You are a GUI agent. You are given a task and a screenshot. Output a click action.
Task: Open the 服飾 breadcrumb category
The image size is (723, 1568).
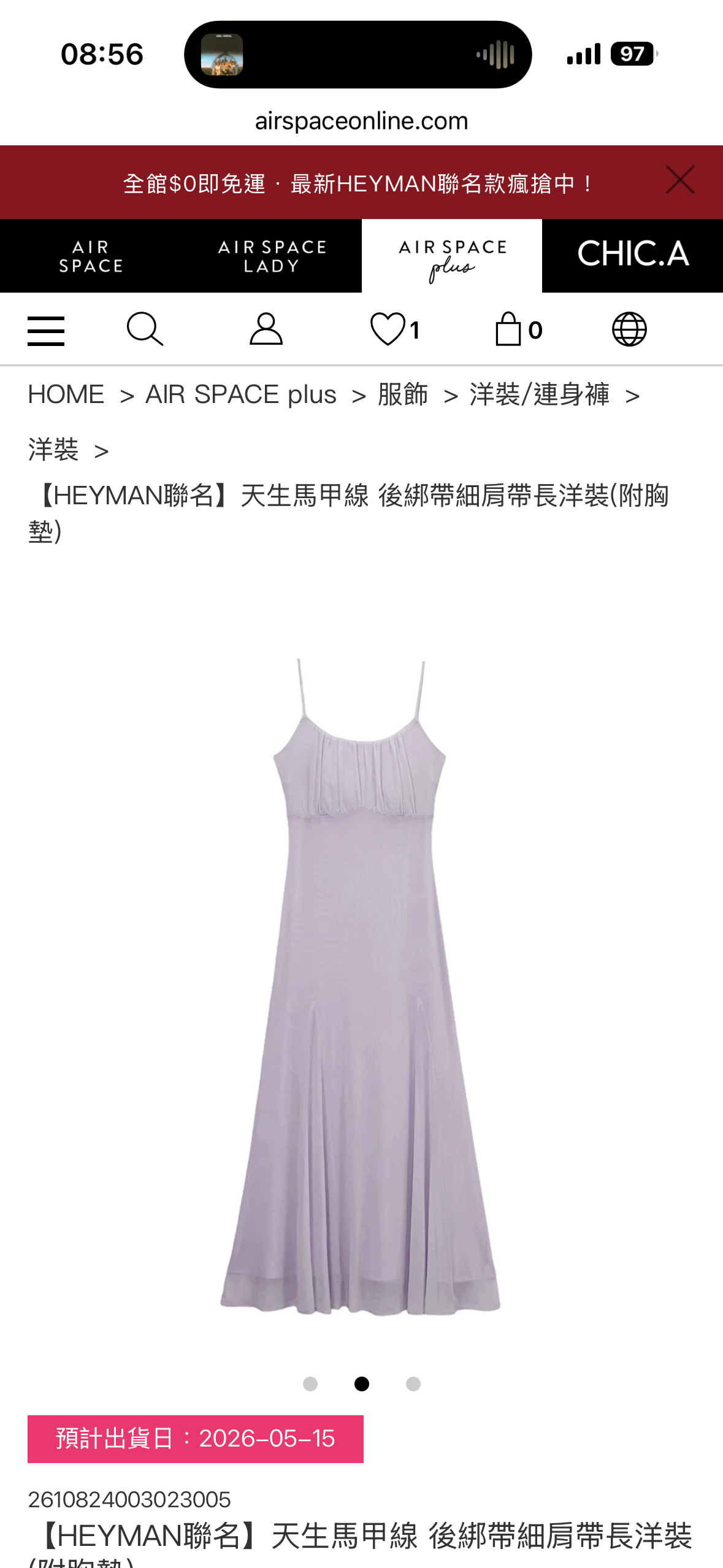[x=403, y=394]
